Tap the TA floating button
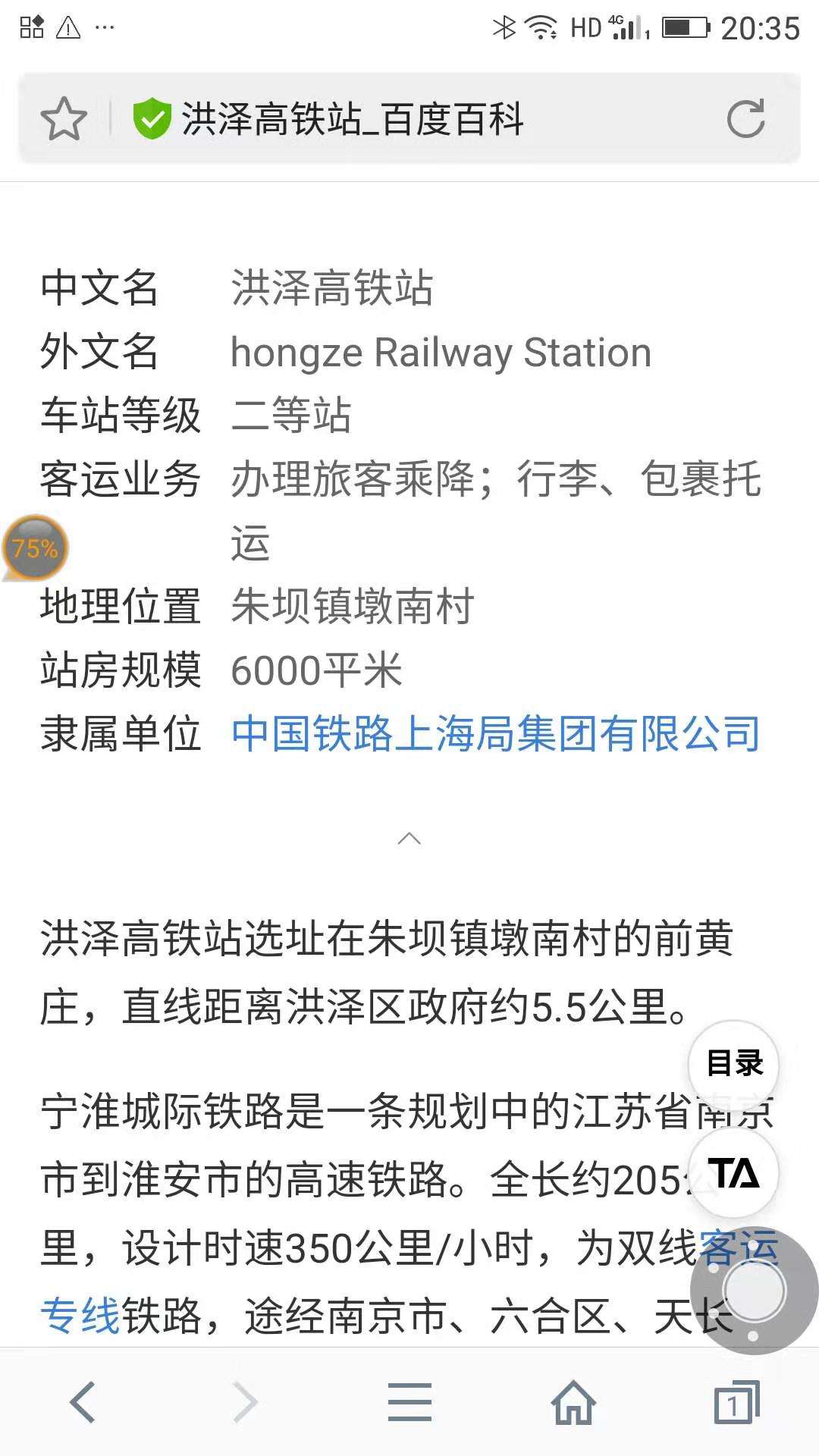Image resolution: width=819 pixels, height=1456 pixels. [x=733, y=1173]
